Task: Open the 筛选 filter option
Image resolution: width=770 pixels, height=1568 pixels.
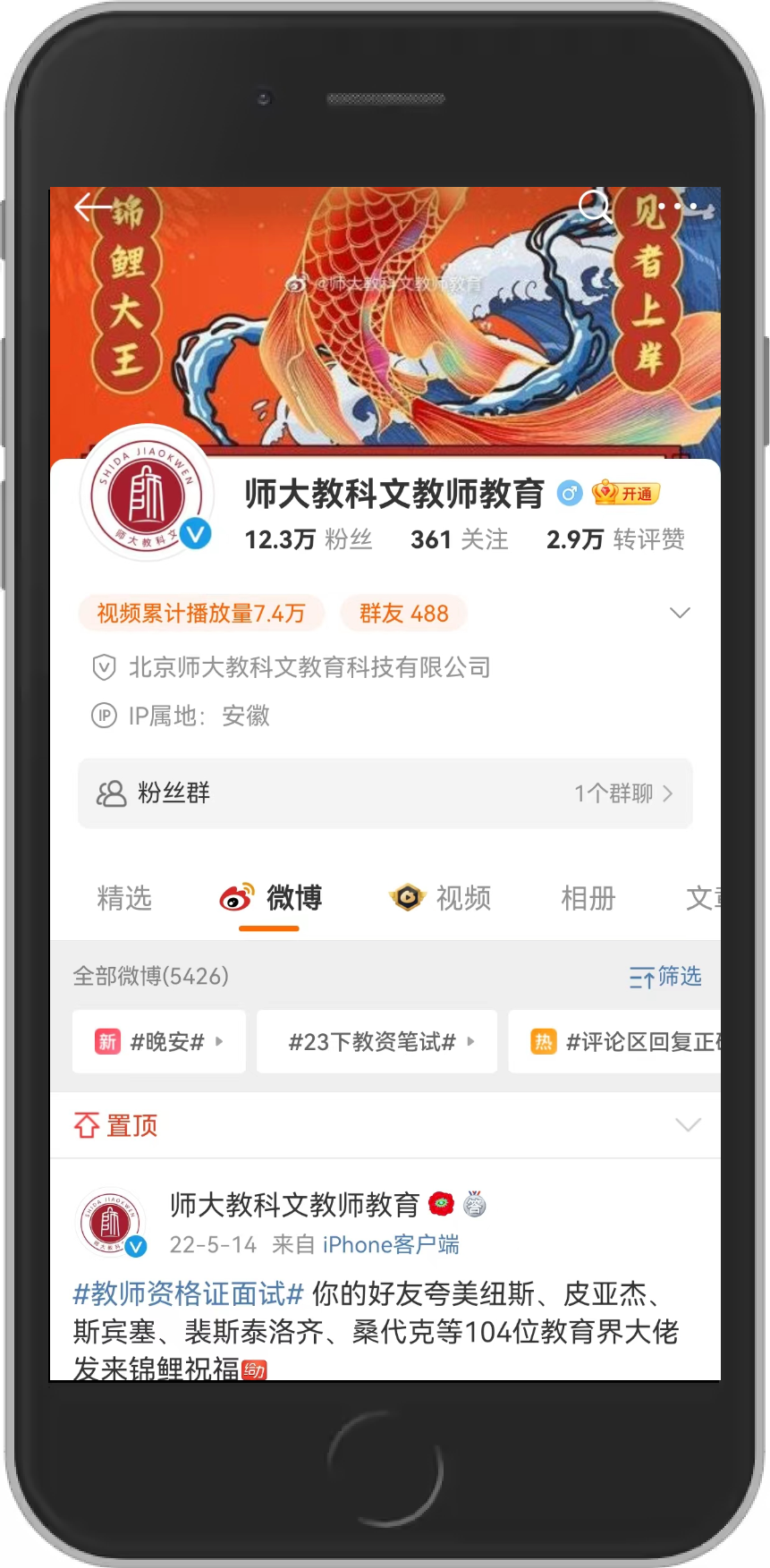Action: [665, 976]
